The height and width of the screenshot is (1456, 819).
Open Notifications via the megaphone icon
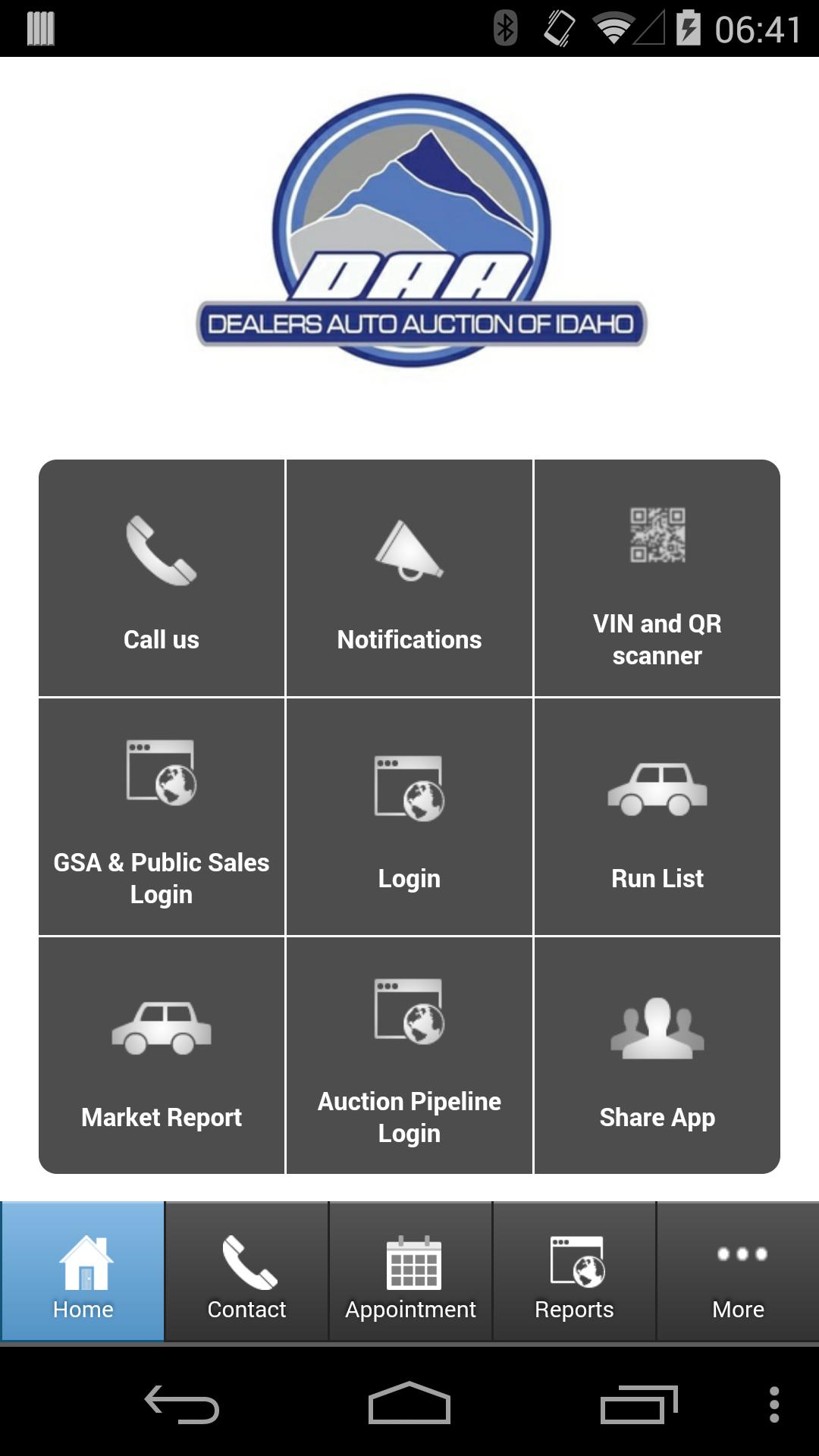pos(409,550)
